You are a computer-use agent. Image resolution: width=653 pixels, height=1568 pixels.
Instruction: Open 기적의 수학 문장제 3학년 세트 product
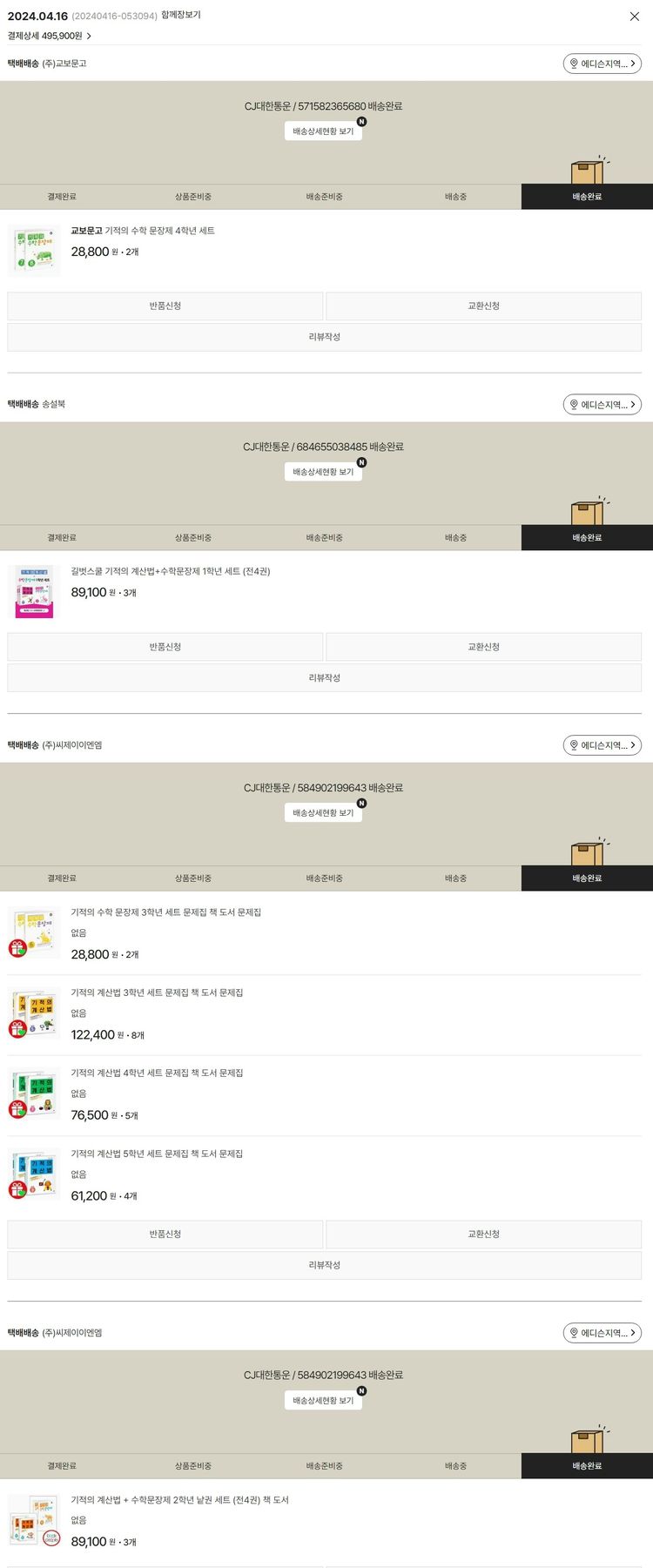click(165, 912)
